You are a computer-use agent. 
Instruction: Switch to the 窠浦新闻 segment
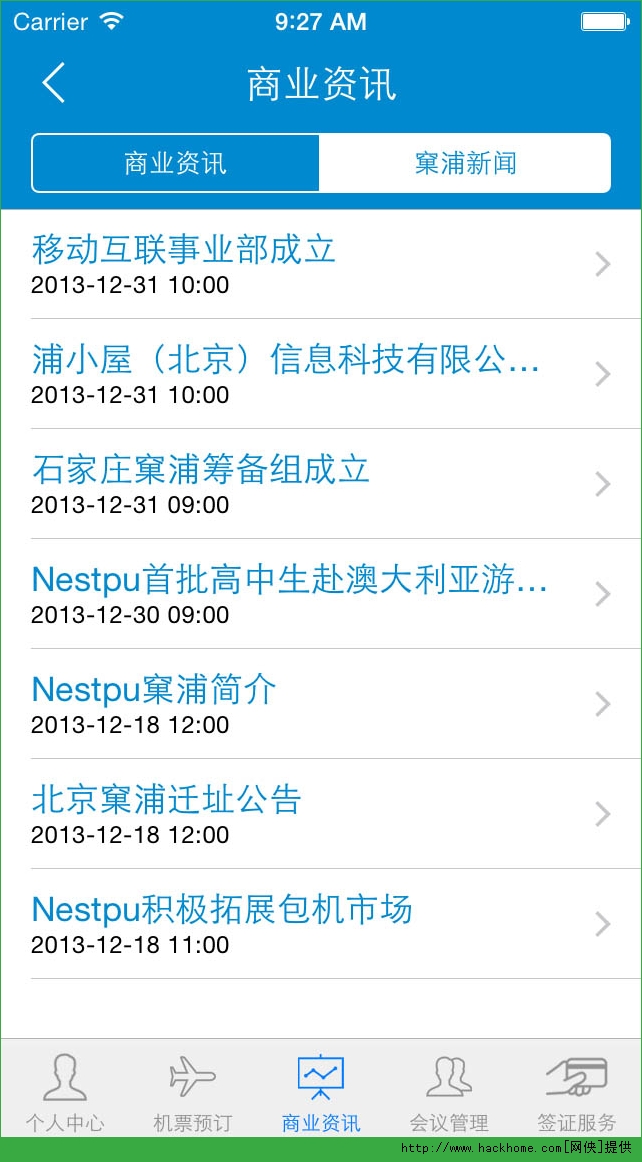click(x=465, y=163)
